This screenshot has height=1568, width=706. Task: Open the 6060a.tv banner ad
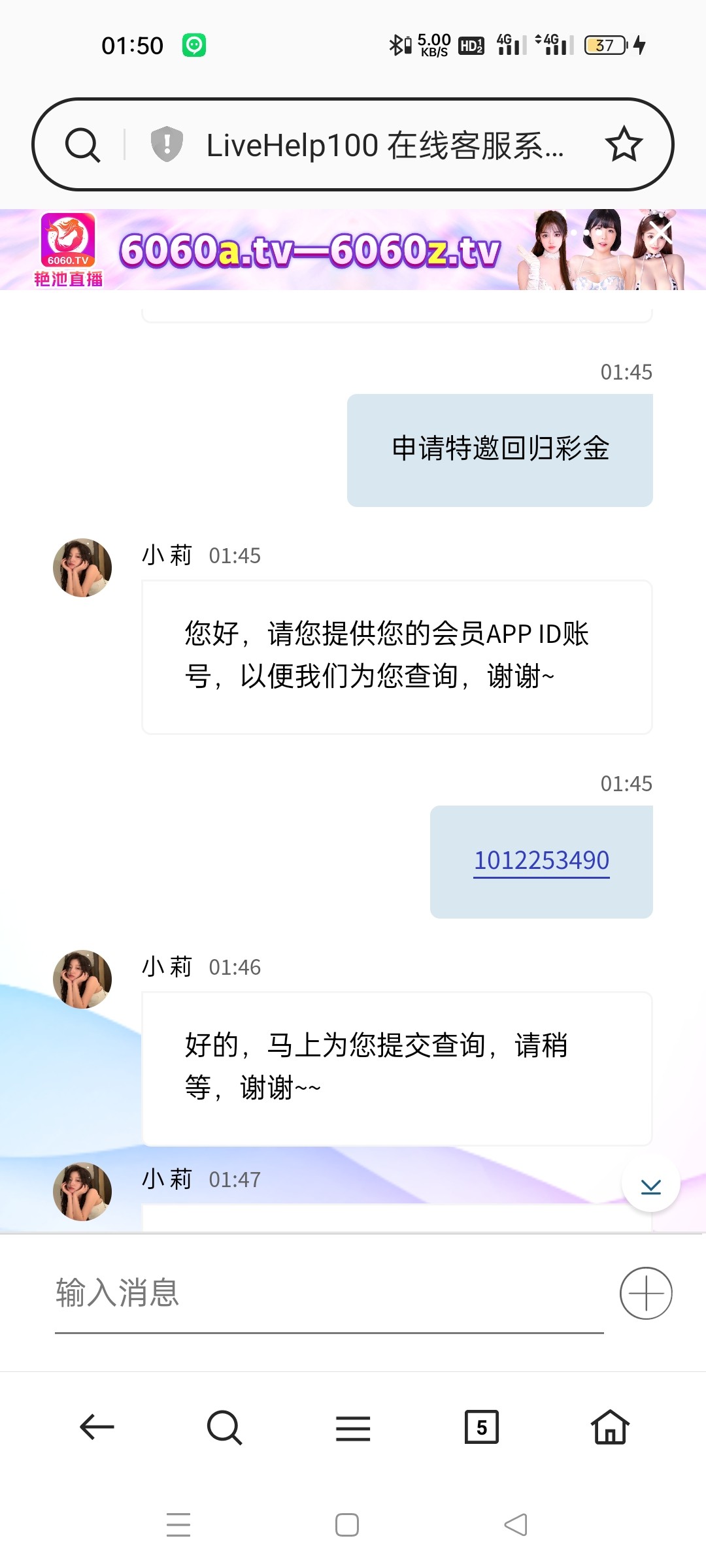coord(311,251)
